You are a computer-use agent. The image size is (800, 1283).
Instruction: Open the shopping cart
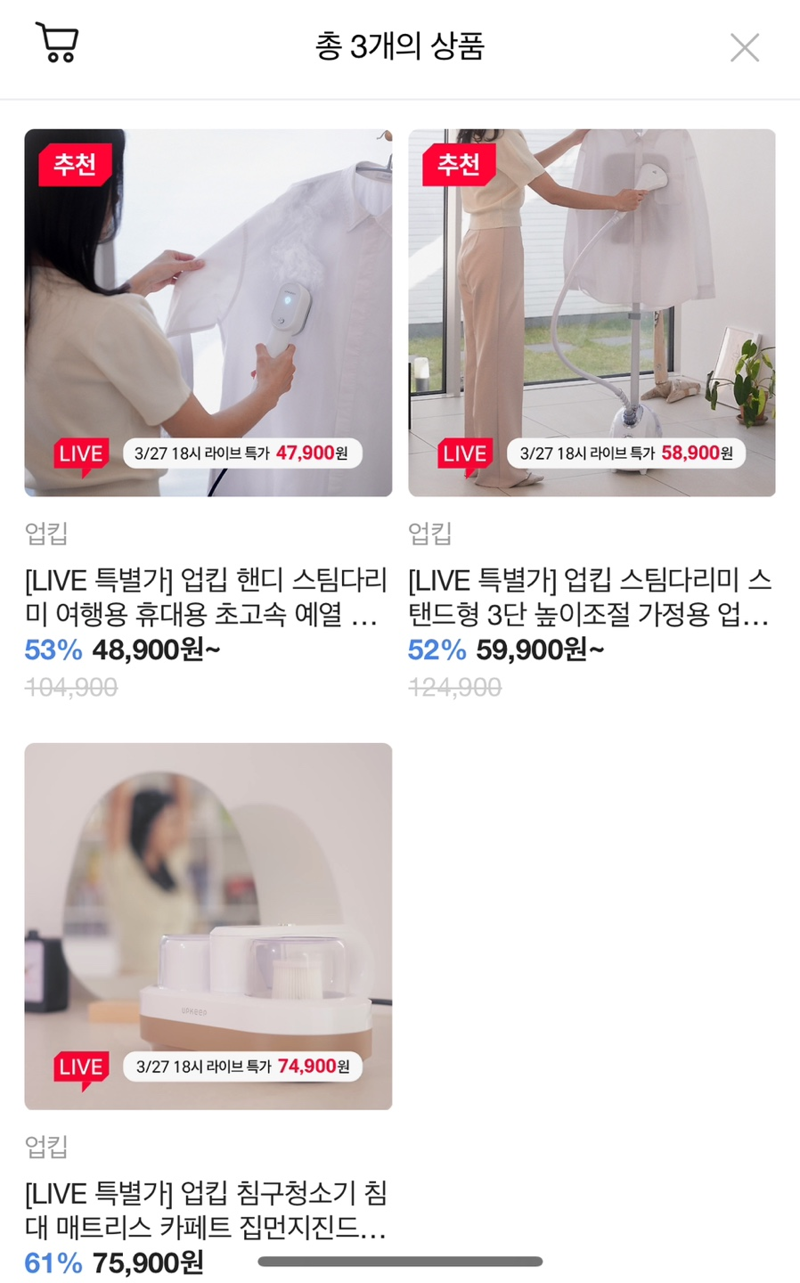57,43
